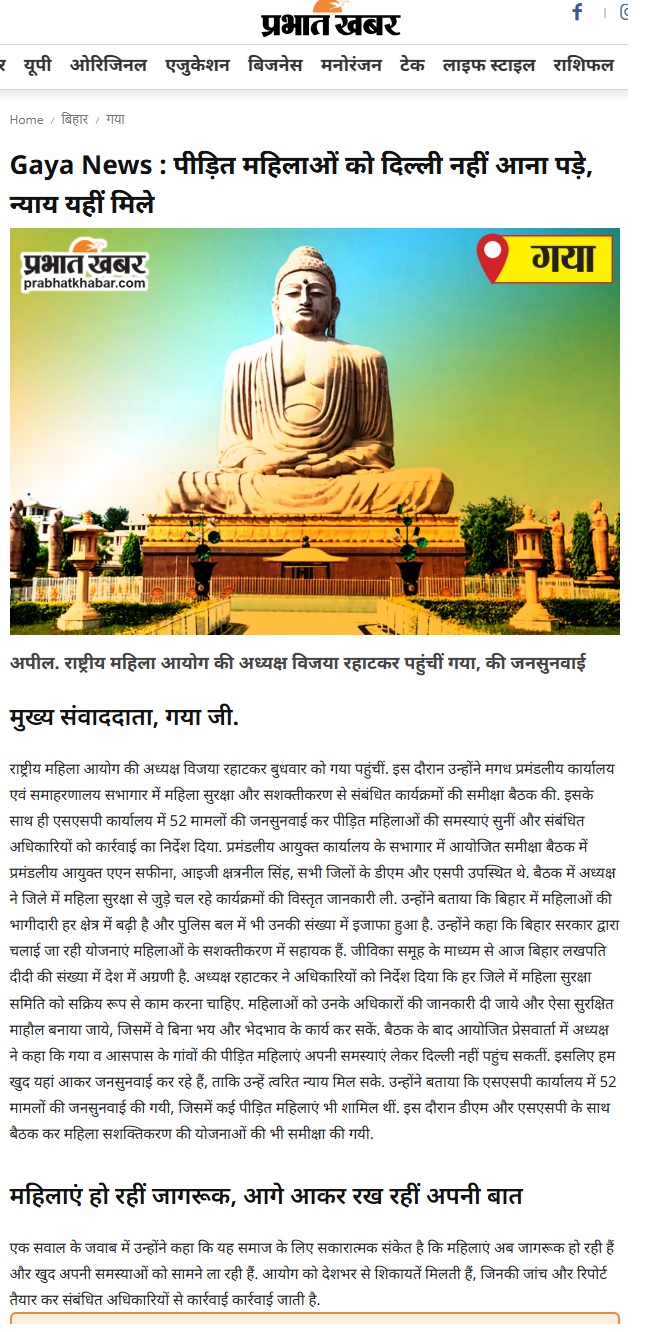Go to the एजुकेशन section
This screenshot has width=650, height=1332.
(x=197, y=65)
